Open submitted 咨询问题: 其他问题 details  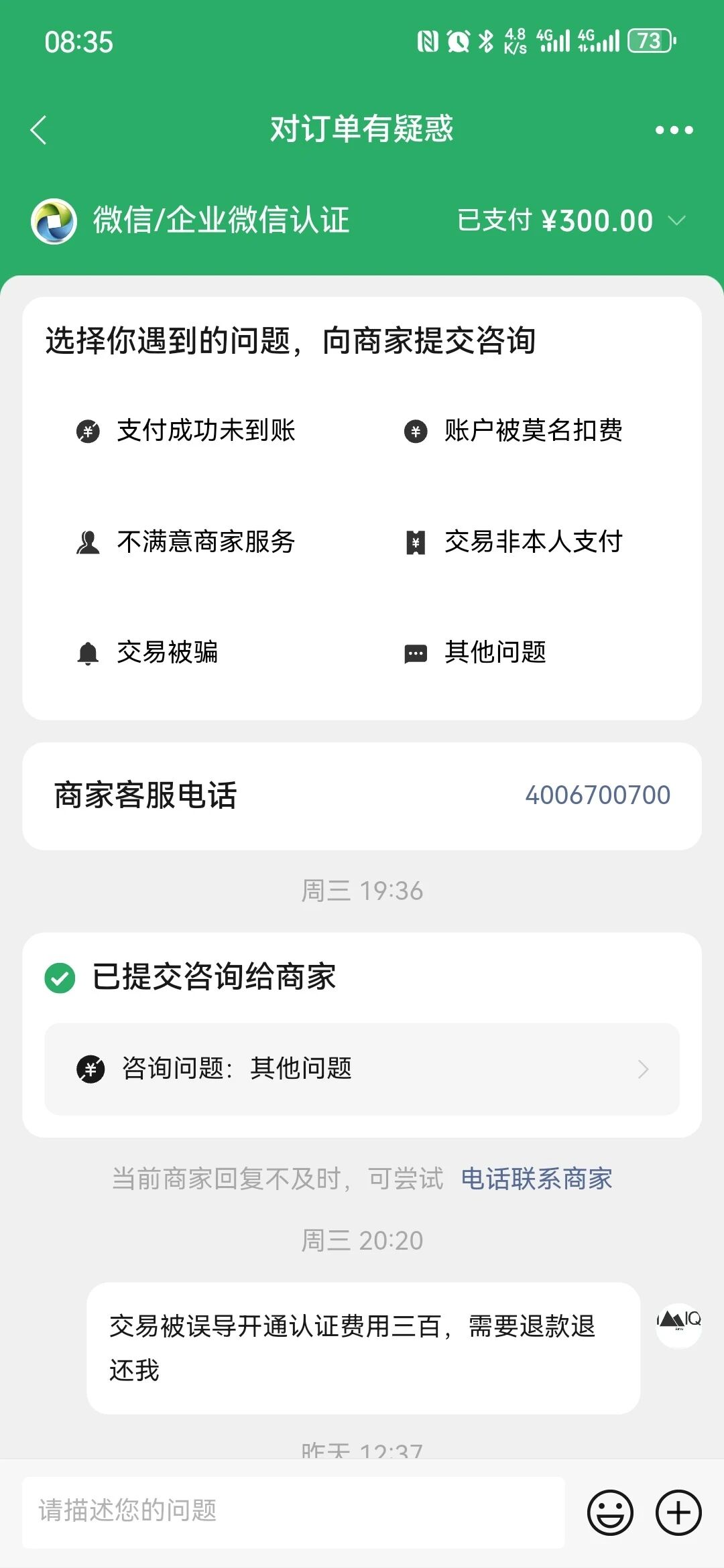[362, 1069]
